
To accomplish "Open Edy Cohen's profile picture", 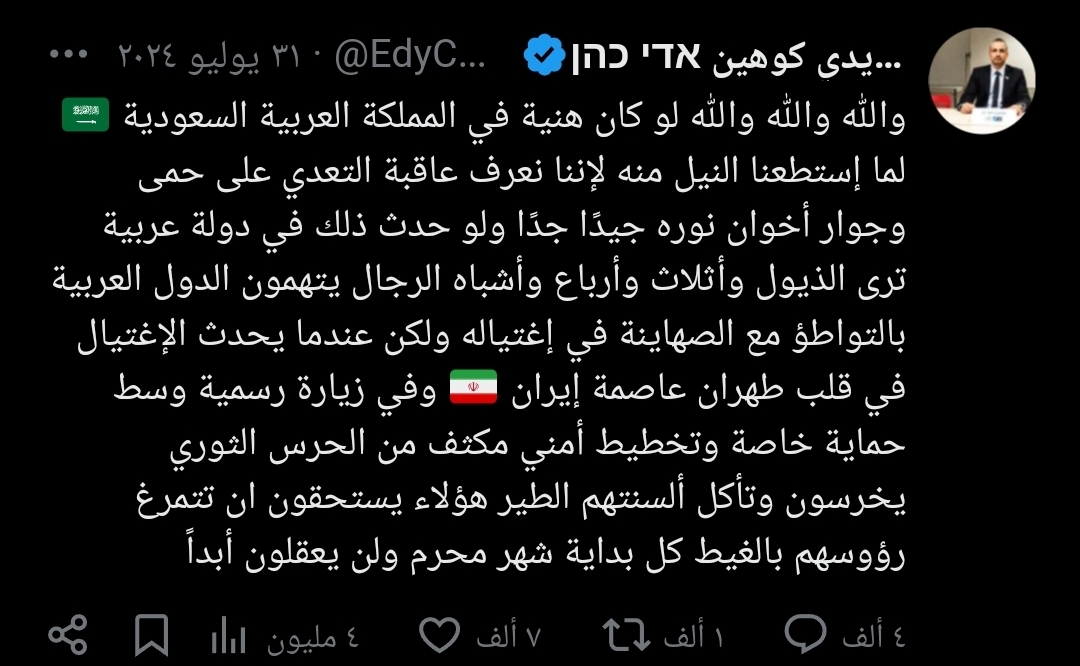I will tap(981, 82).
